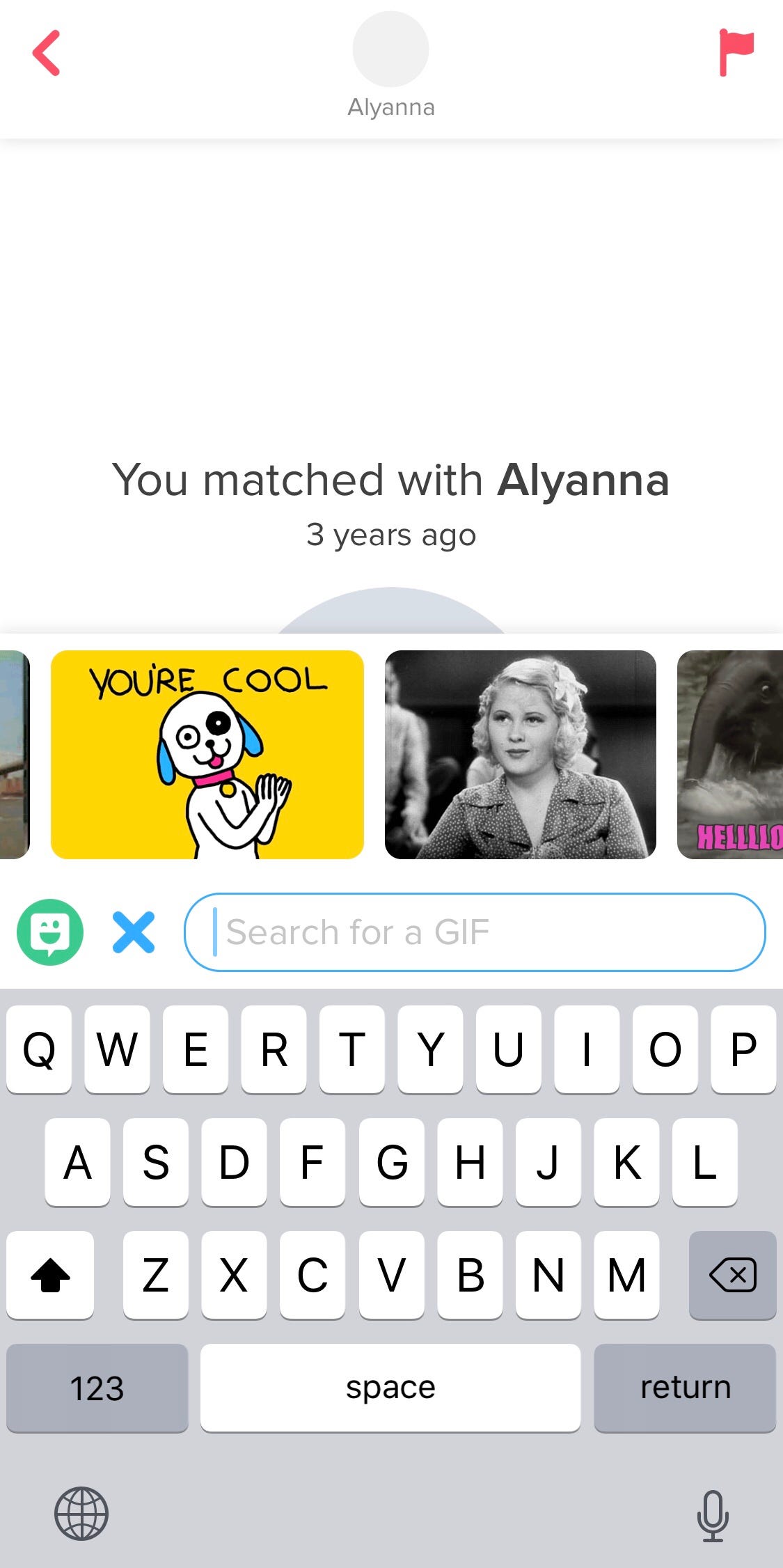Select the black-and-white blonde woman GIF

pyautogui.click(x=520, y=754)
